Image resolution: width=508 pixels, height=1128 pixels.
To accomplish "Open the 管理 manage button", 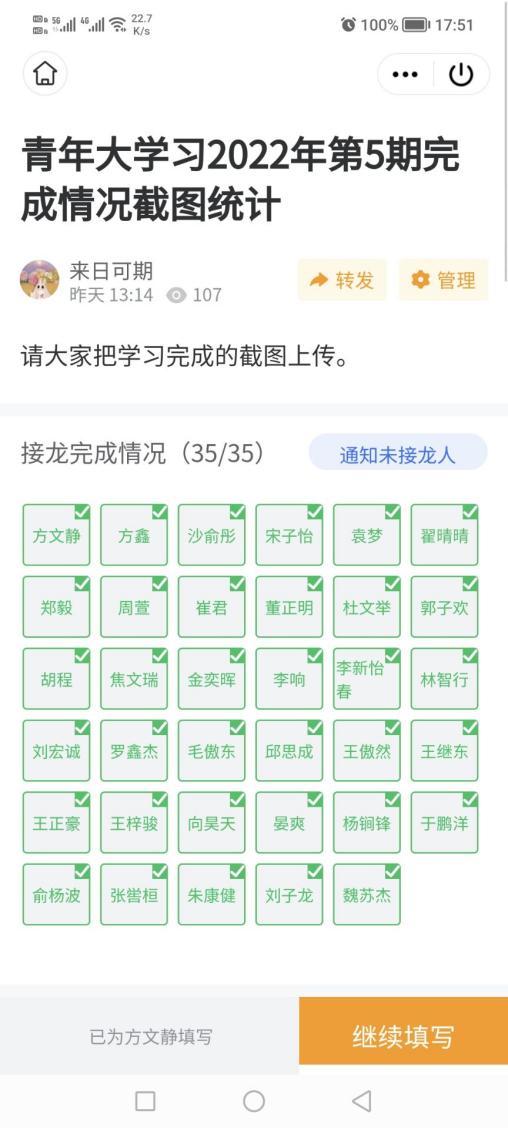I will (x=443, y=280).
